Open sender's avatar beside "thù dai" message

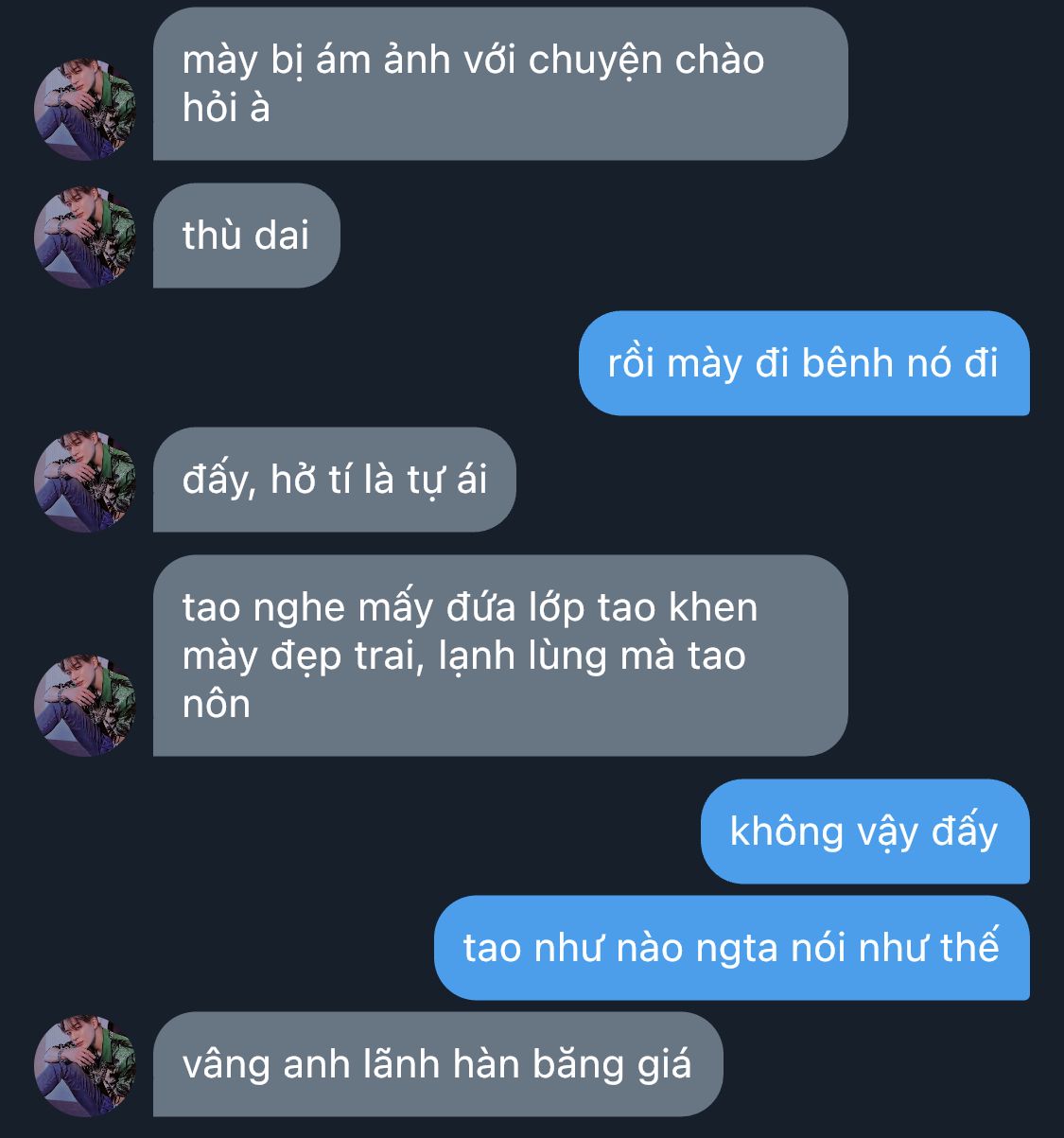tap(85, 237)
